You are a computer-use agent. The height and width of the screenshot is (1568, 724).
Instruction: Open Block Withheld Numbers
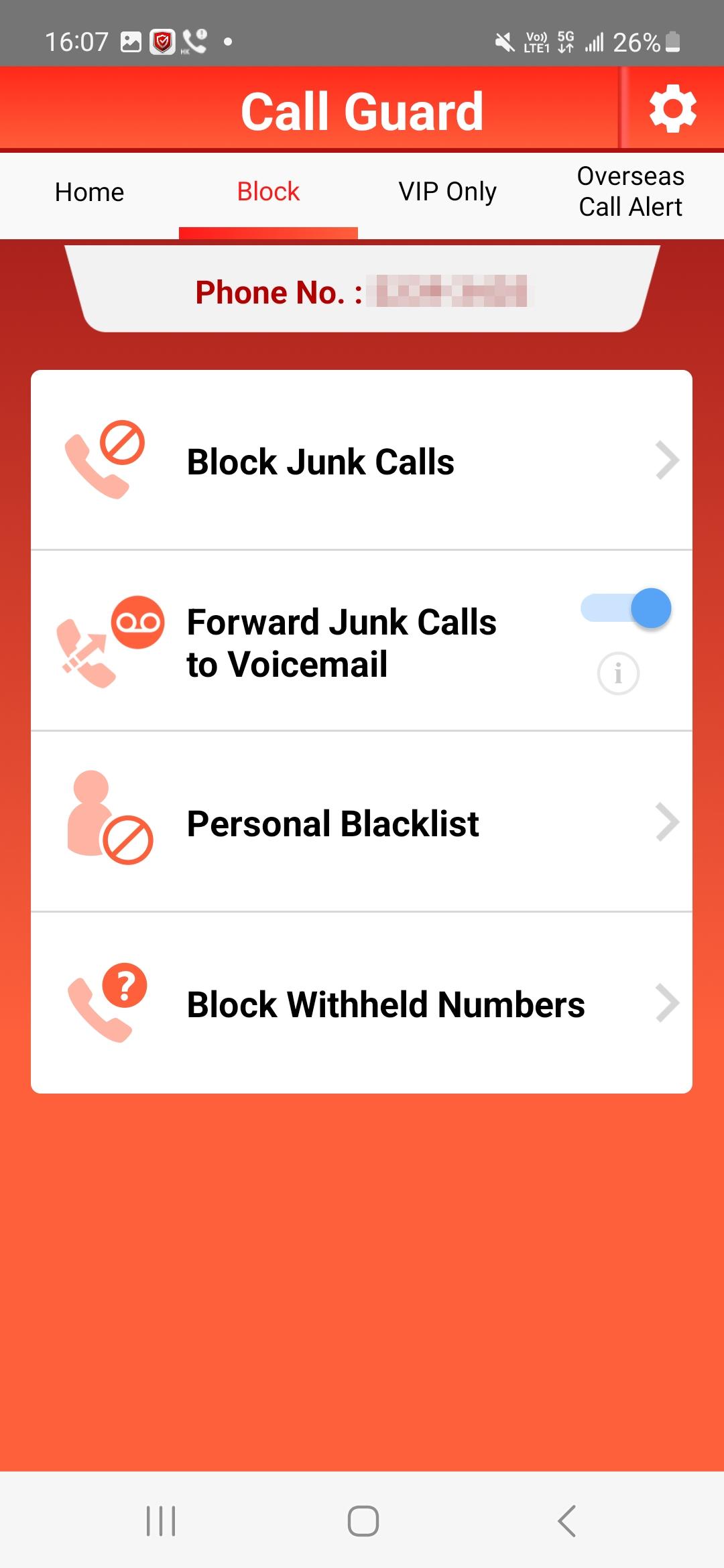click(x=361, y=1003)
